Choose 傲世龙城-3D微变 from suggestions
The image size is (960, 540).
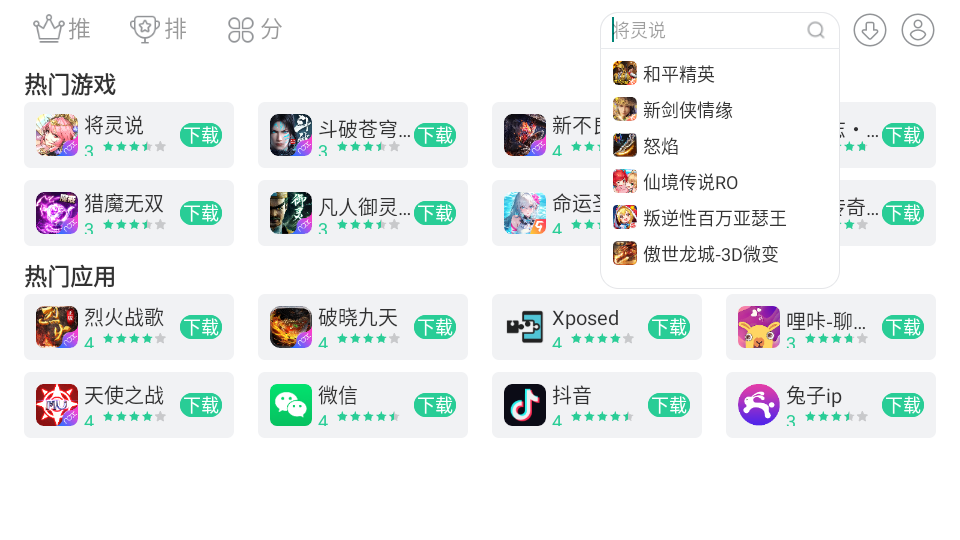(x=710, y=254)
